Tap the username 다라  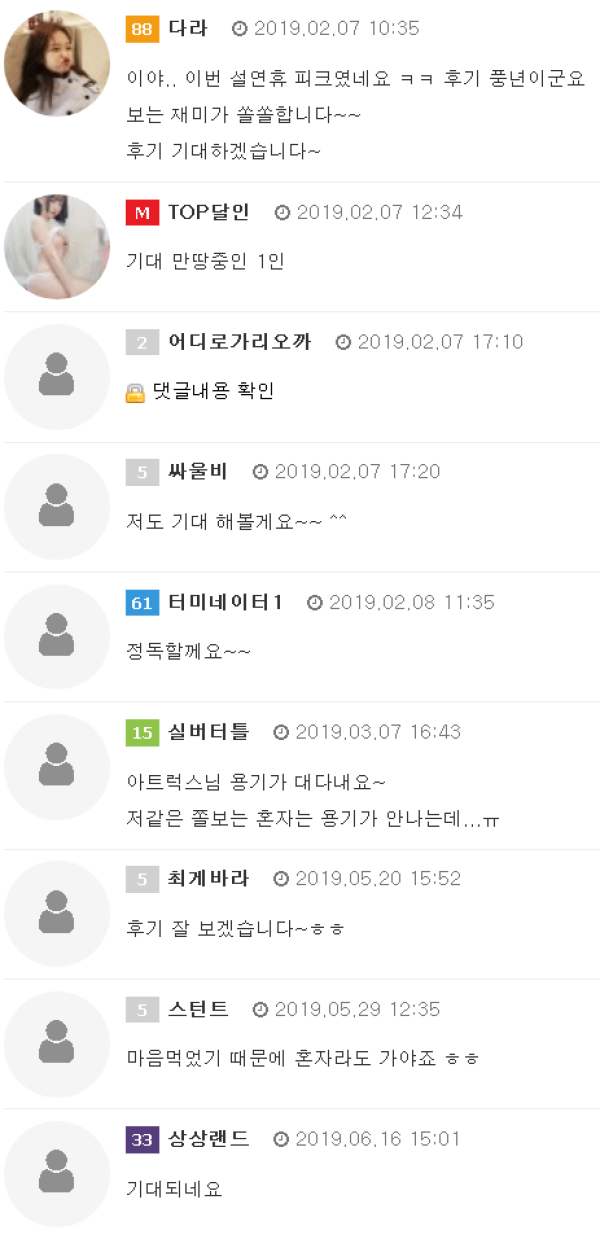(x=188, y=28)
